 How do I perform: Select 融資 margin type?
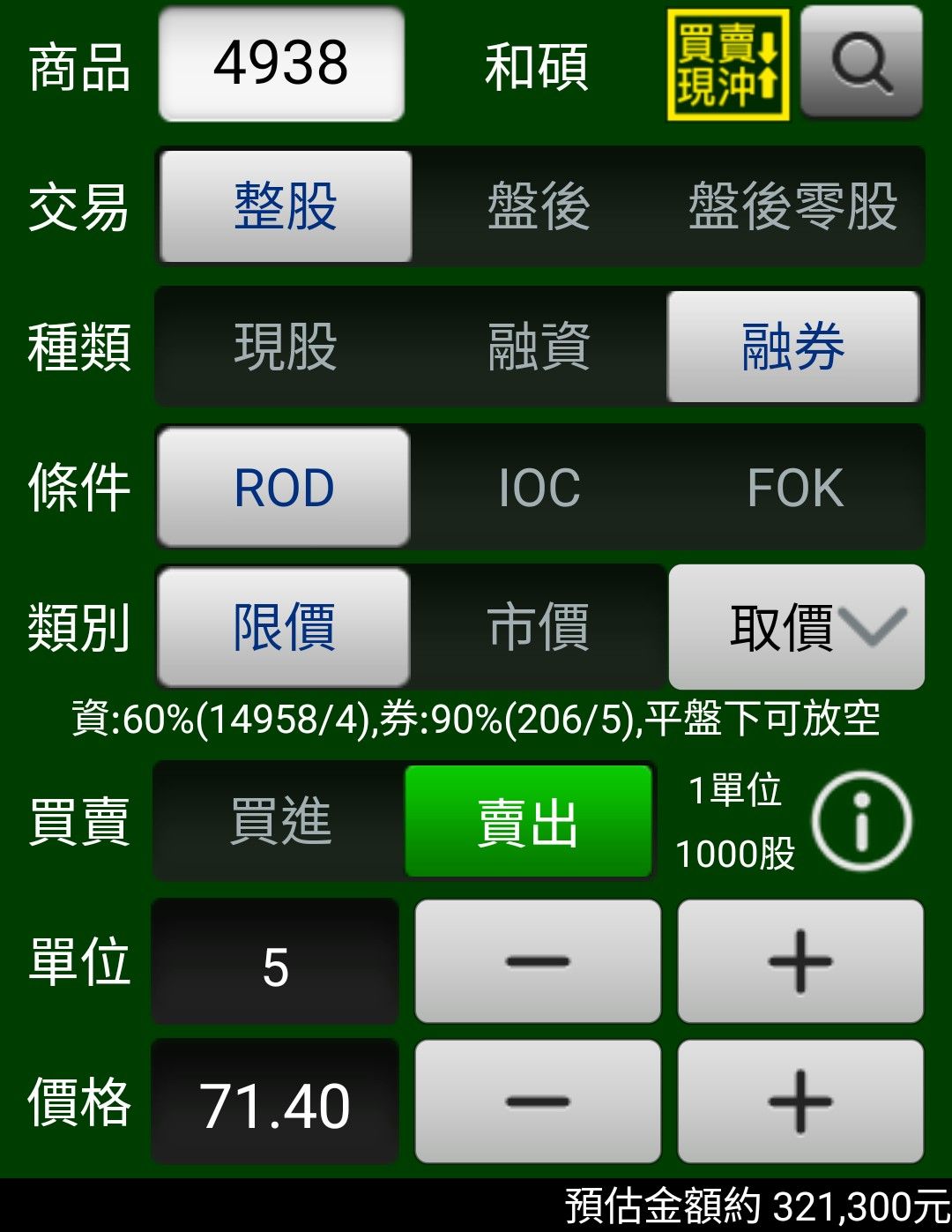coord(539,346)
